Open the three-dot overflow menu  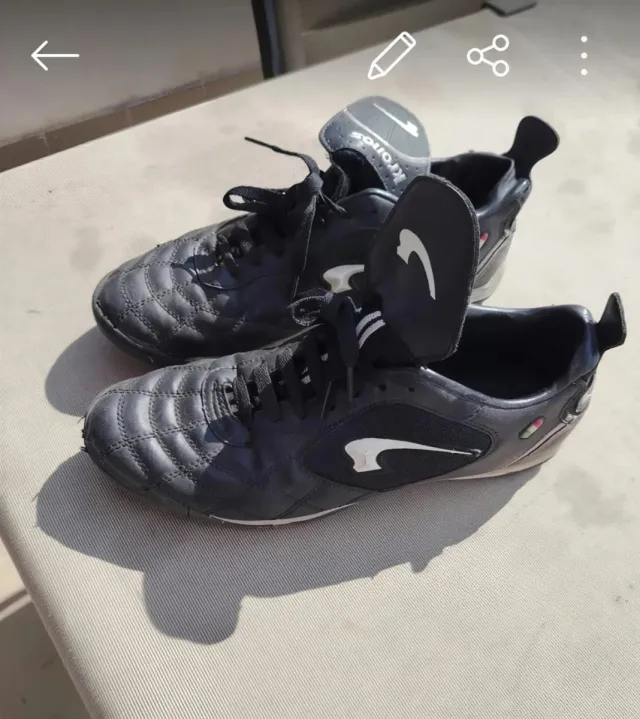pyautogui.click(x=584, y=56)
